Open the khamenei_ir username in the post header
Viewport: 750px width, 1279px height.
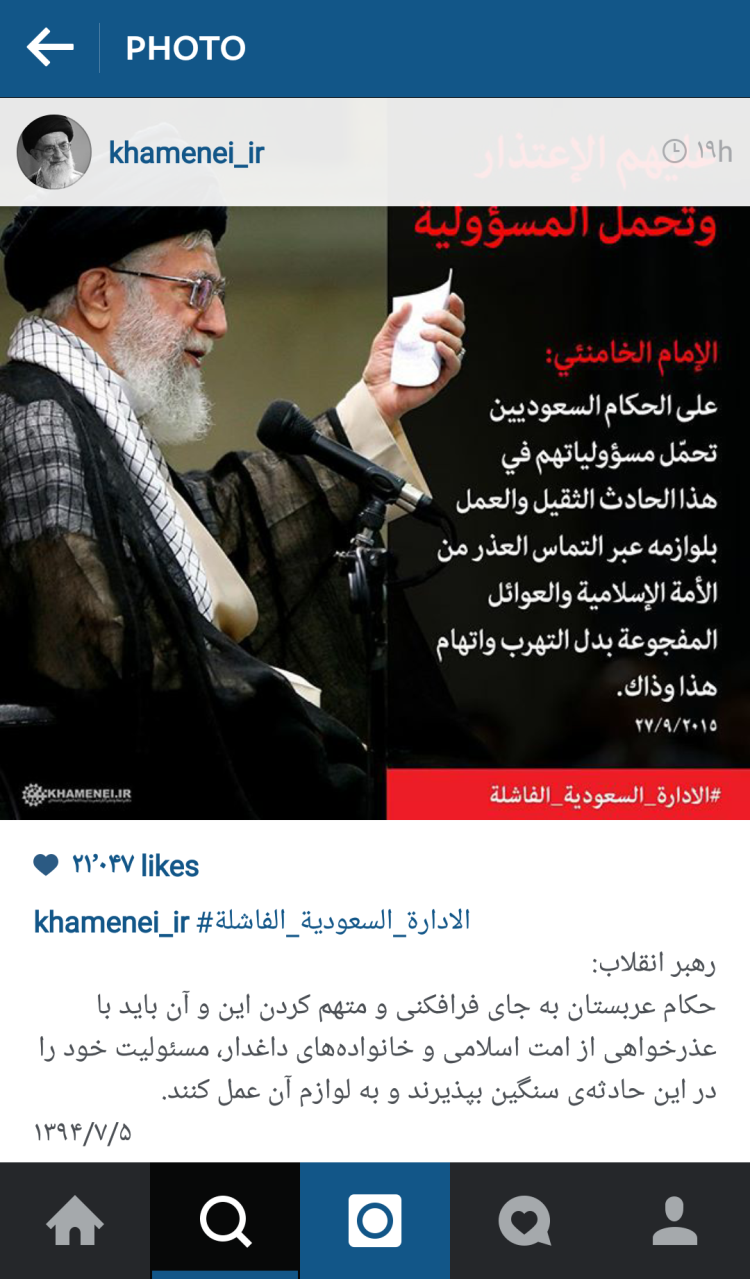pyautogui.click(x=186, y=153)
